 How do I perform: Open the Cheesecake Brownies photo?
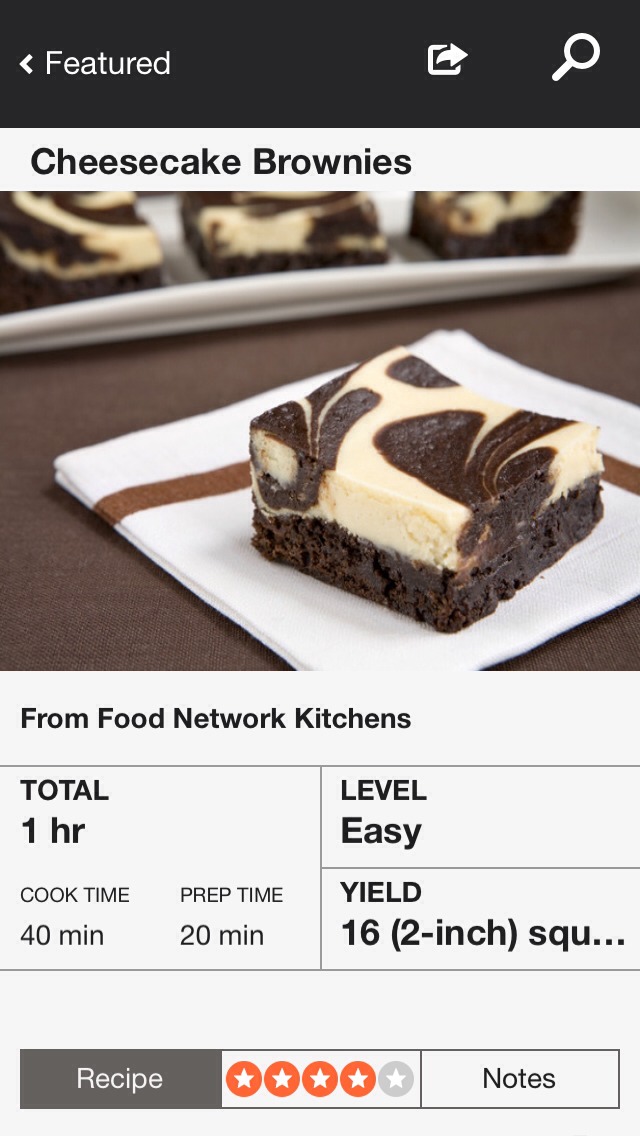(x=320, y=430)
